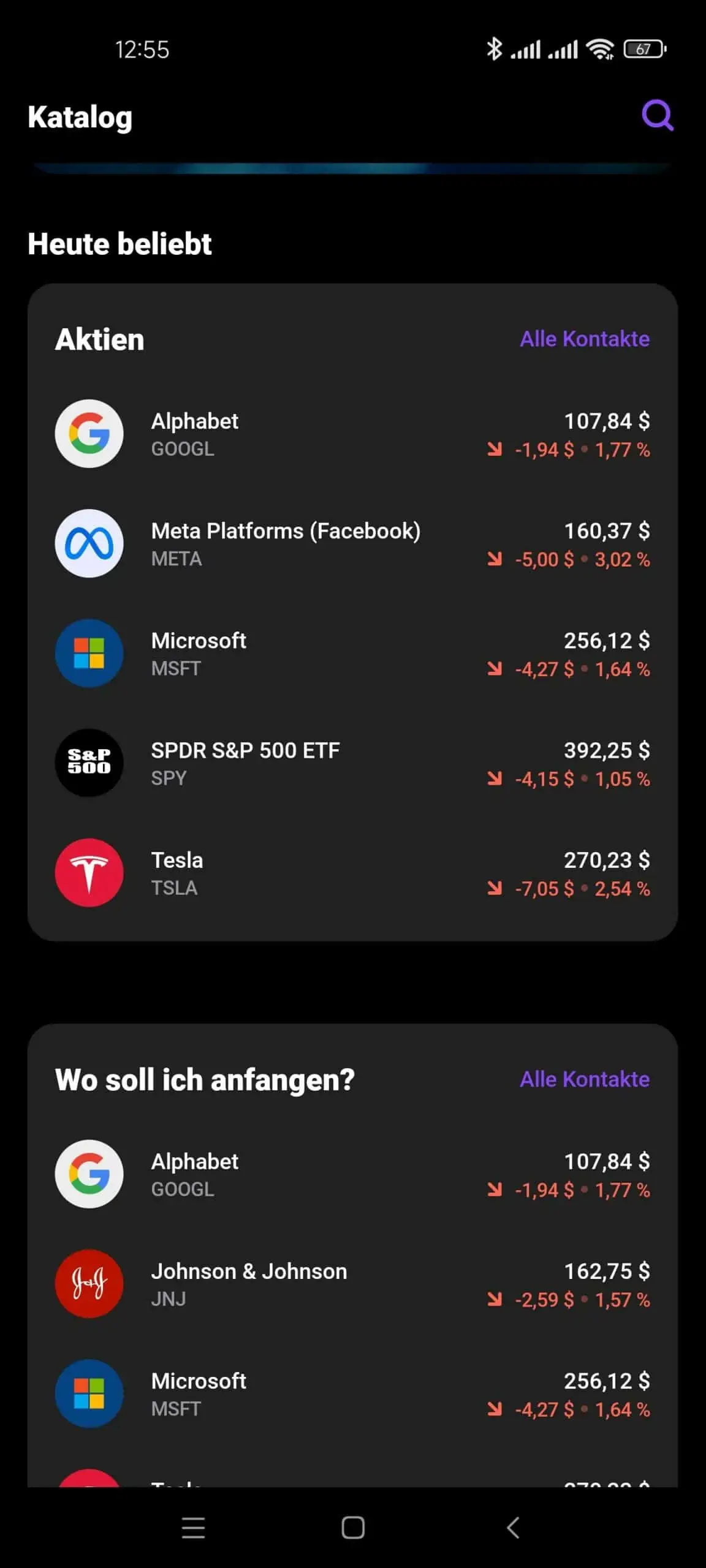Go back with the system back button
This screenshot has height=1568, width=706.
(513, 1528)
